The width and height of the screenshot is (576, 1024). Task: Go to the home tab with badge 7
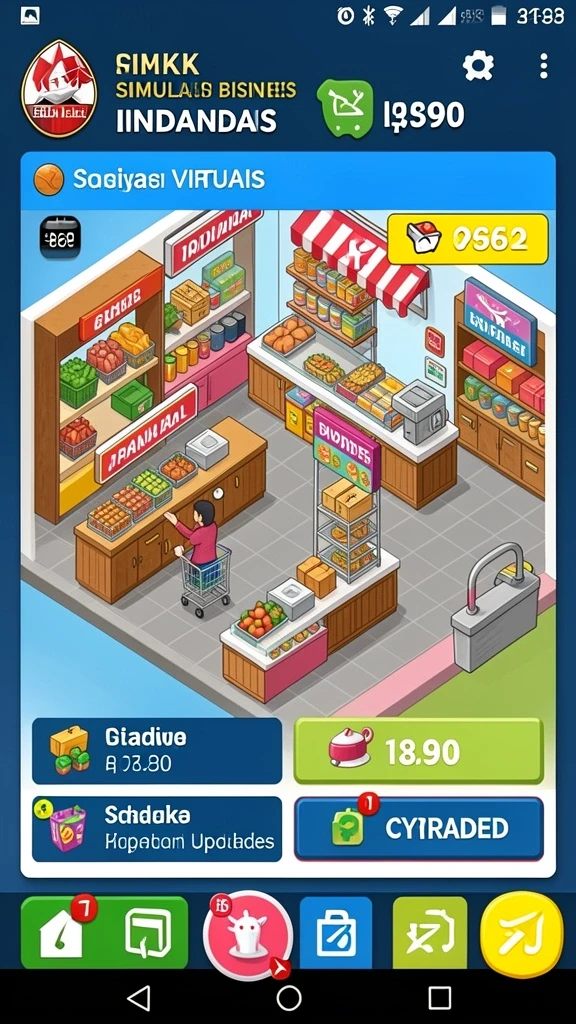(63, 933)
